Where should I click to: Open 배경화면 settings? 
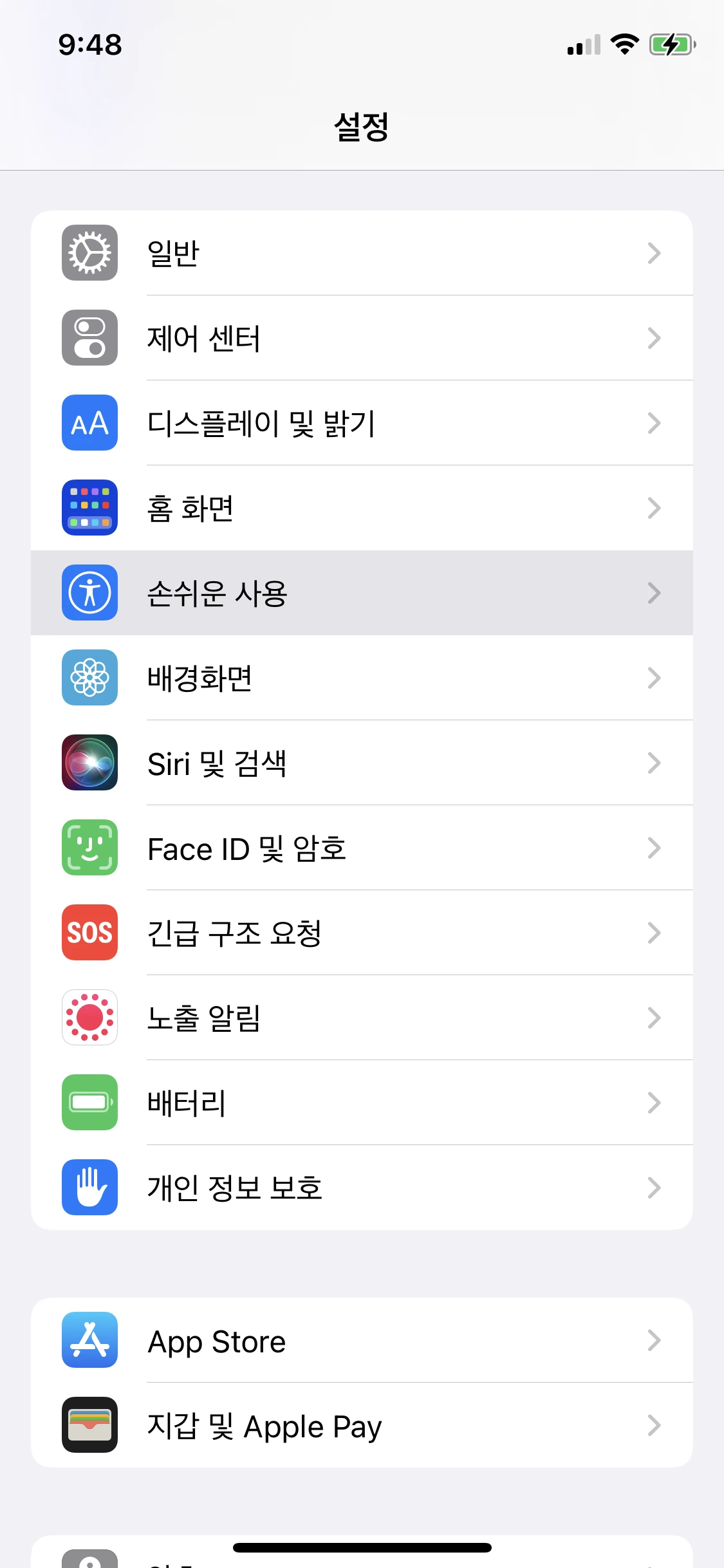pos(362,678)
